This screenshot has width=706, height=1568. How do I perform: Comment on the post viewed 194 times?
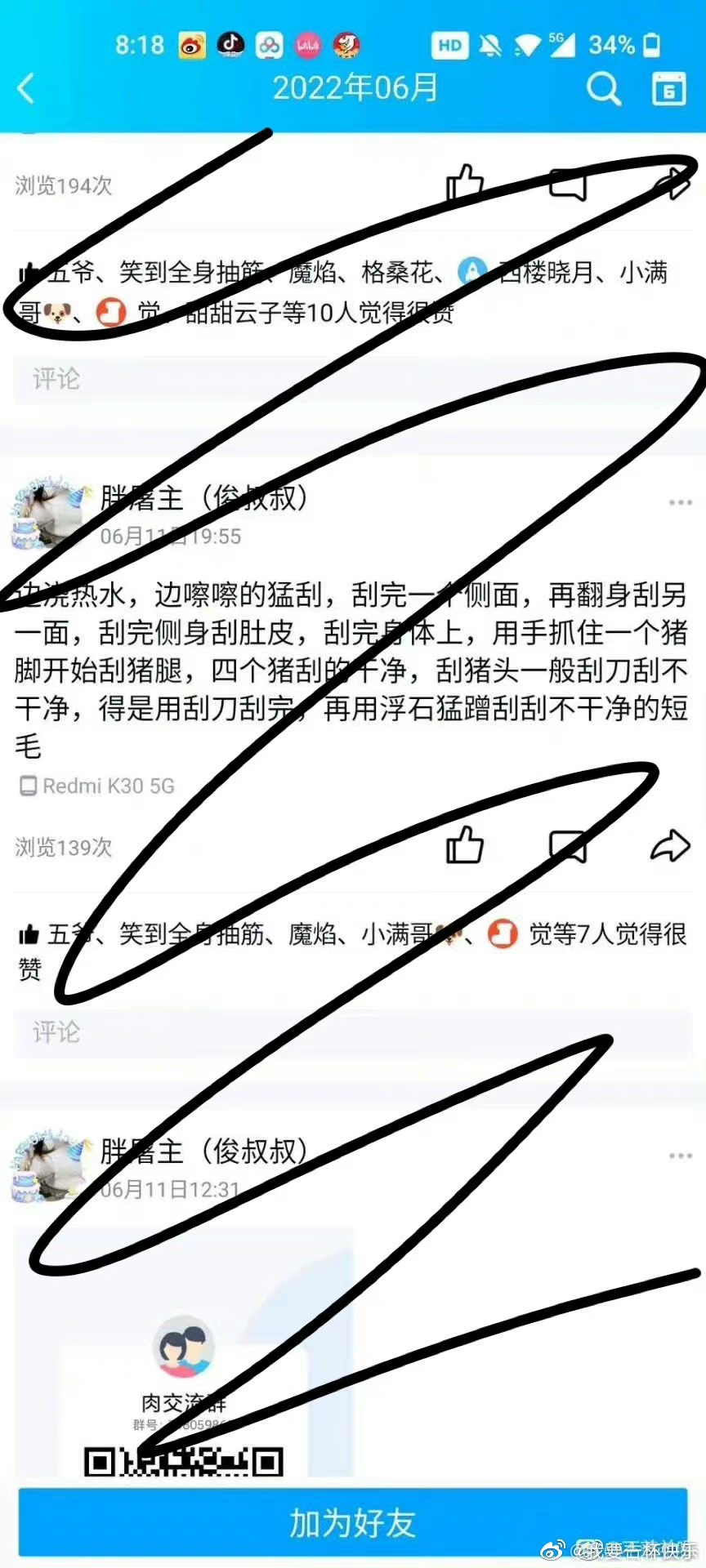pos(568,185)
